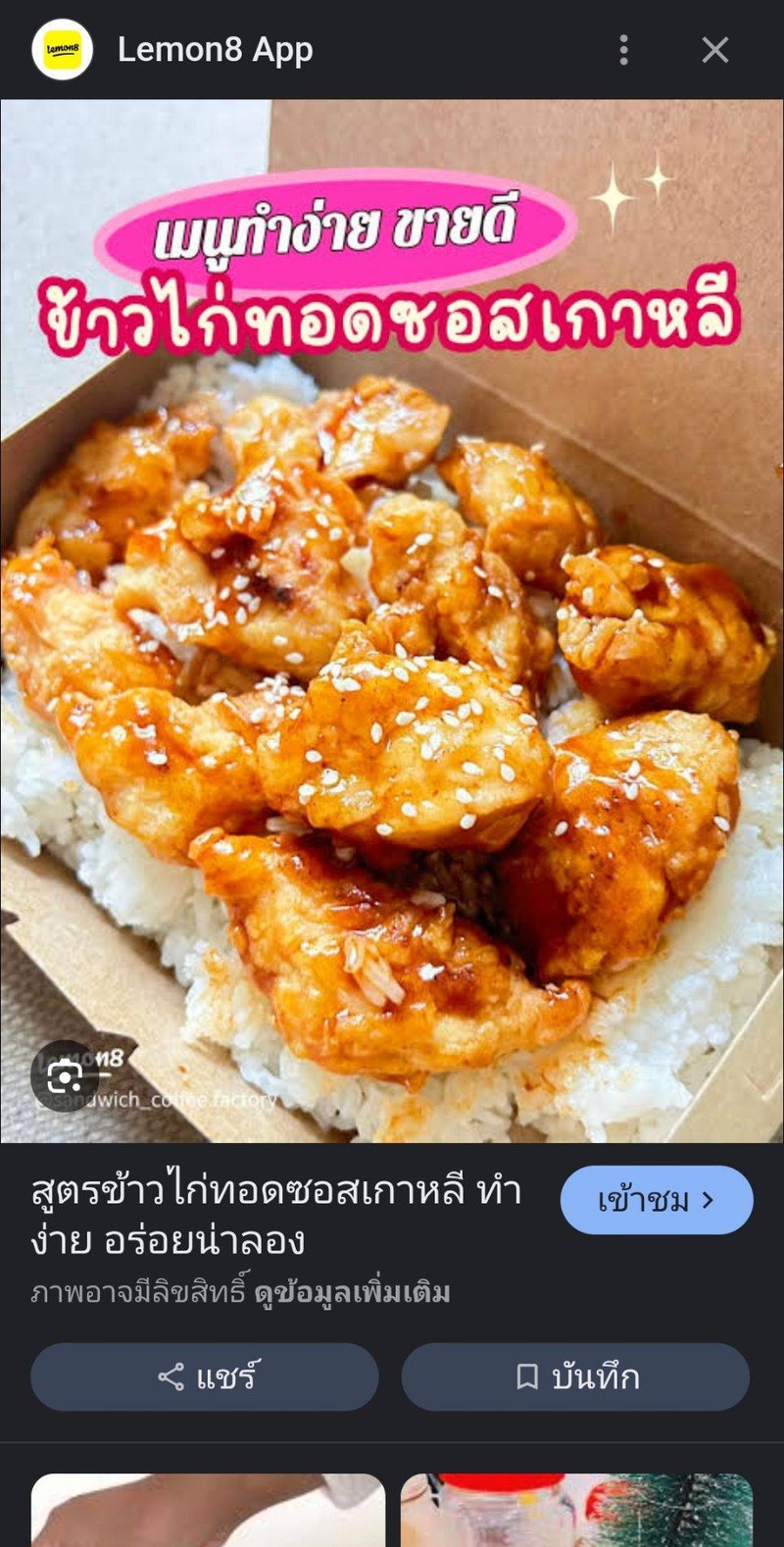Tap the เข้าชม visit button
The image size is (784, 1547).
(x=656, y=1199)
